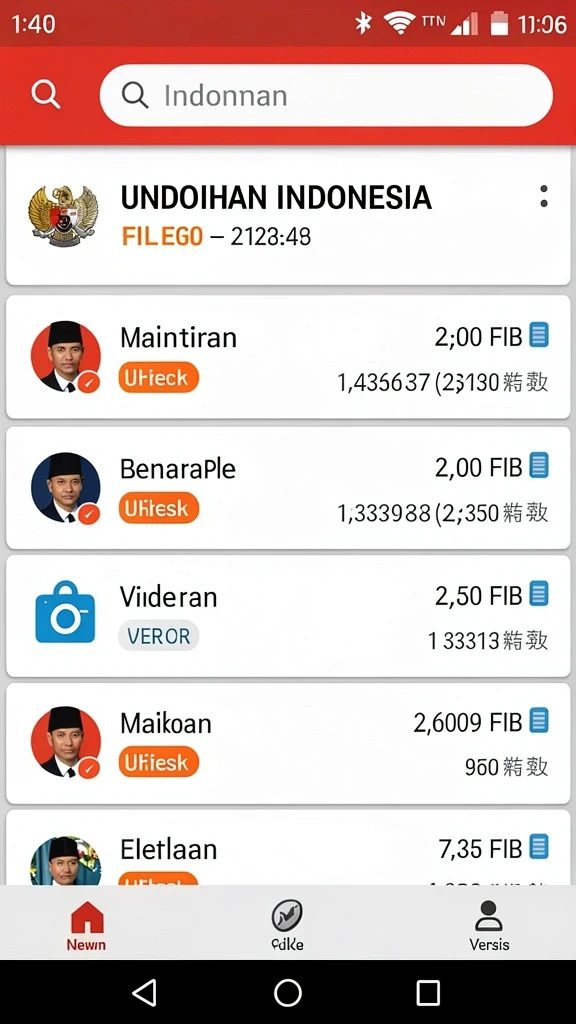Go back with the system back button
Screen dimensions: 576x1024
[x=144, y=993]
